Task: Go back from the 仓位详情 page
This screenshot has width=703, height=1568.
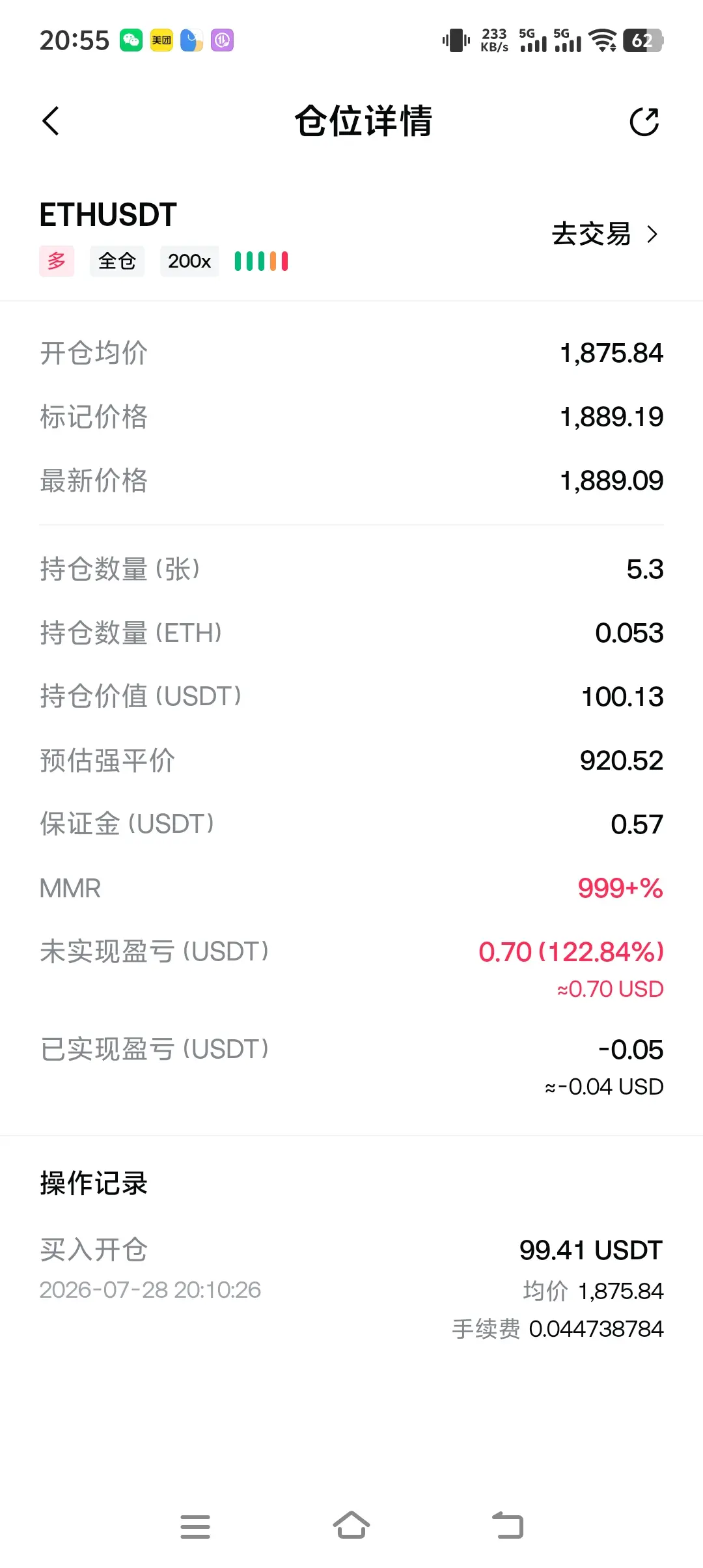Action: 51,121
